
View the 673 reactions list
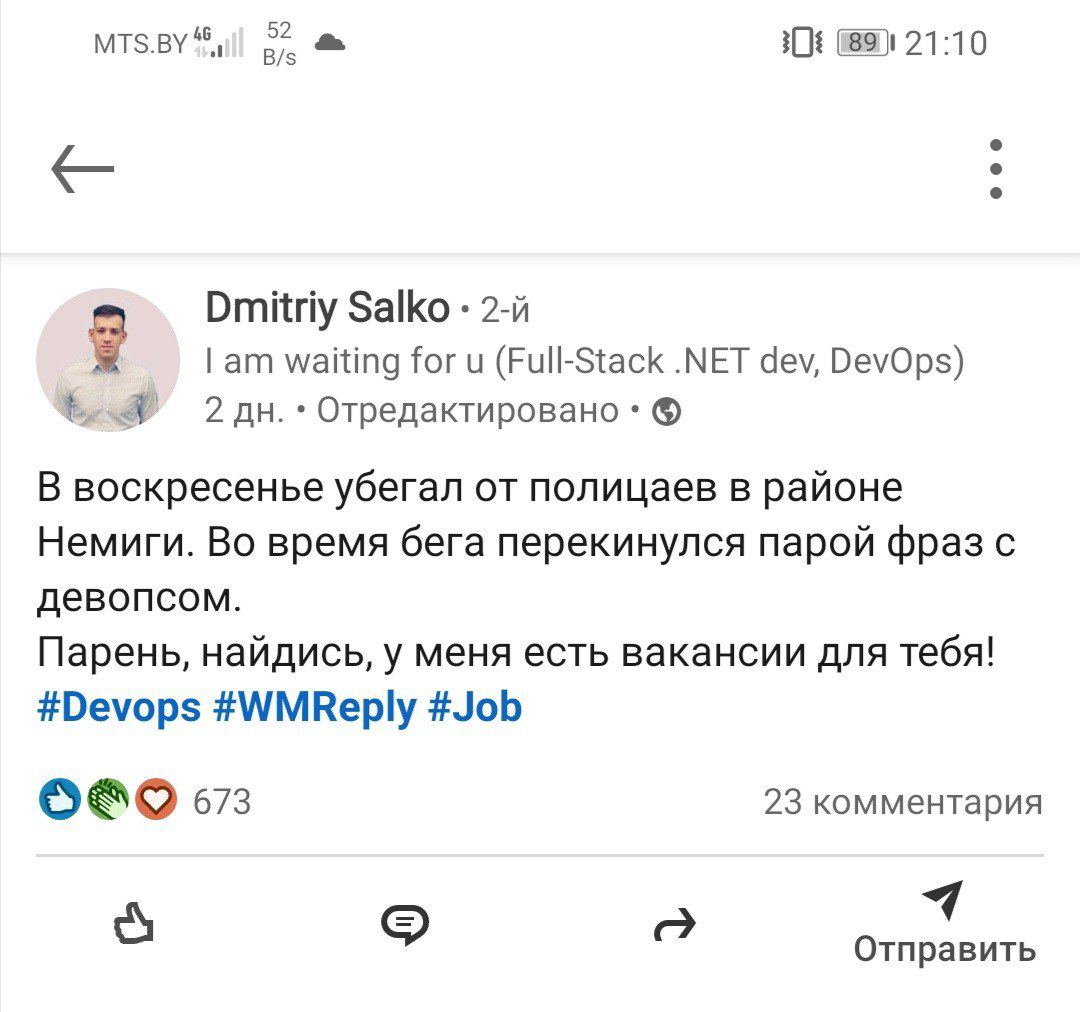145,801
